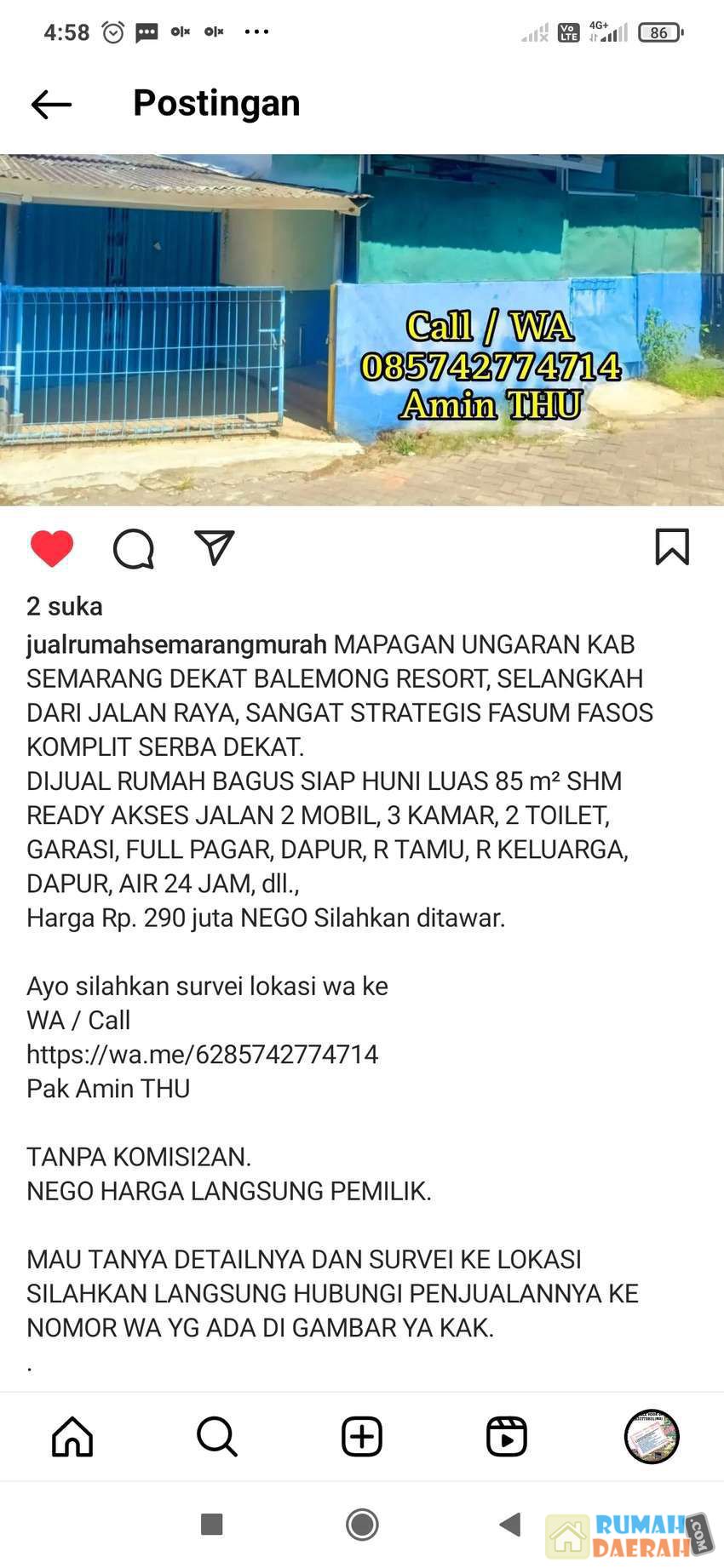This screenshot has height=1568, width=724.
Task: Create a new post with the plus tab
Action: pyautogui.click(x=362, y=1437)
